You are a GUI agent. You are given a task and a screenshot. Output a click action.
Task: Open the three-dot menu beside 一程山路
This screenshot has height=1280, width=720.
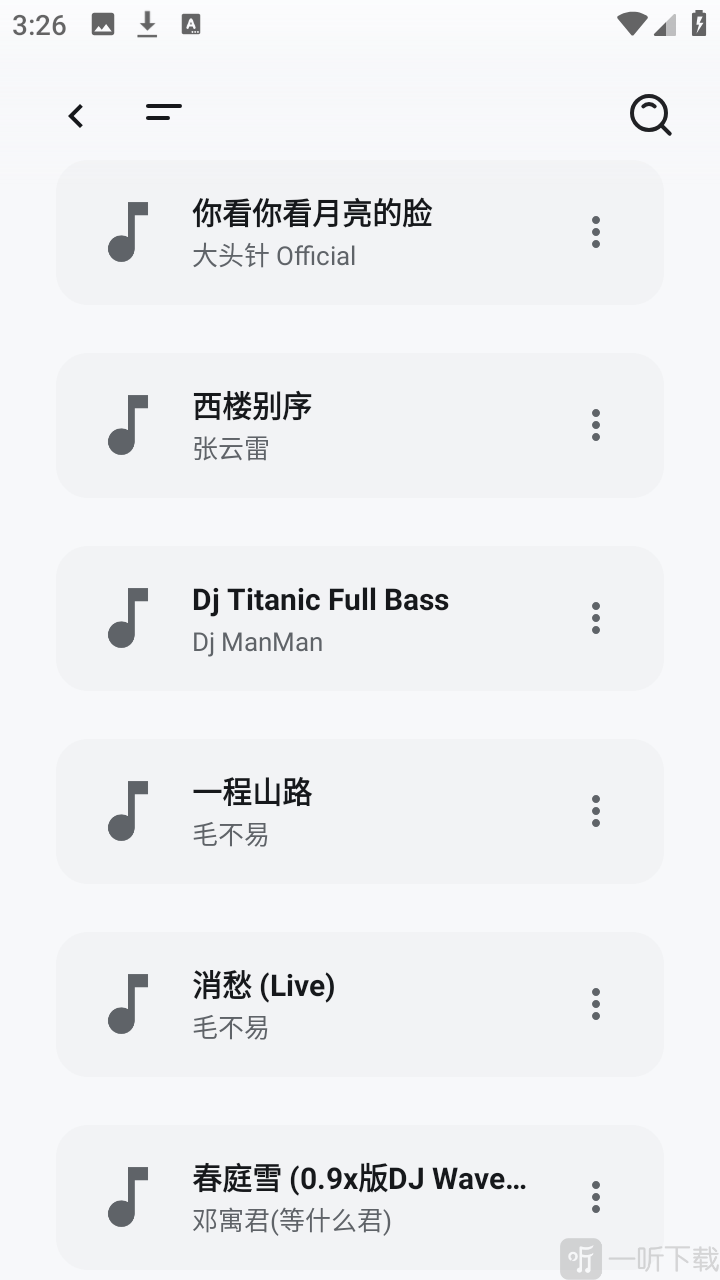pyautogui.click(x=595, y=811)
